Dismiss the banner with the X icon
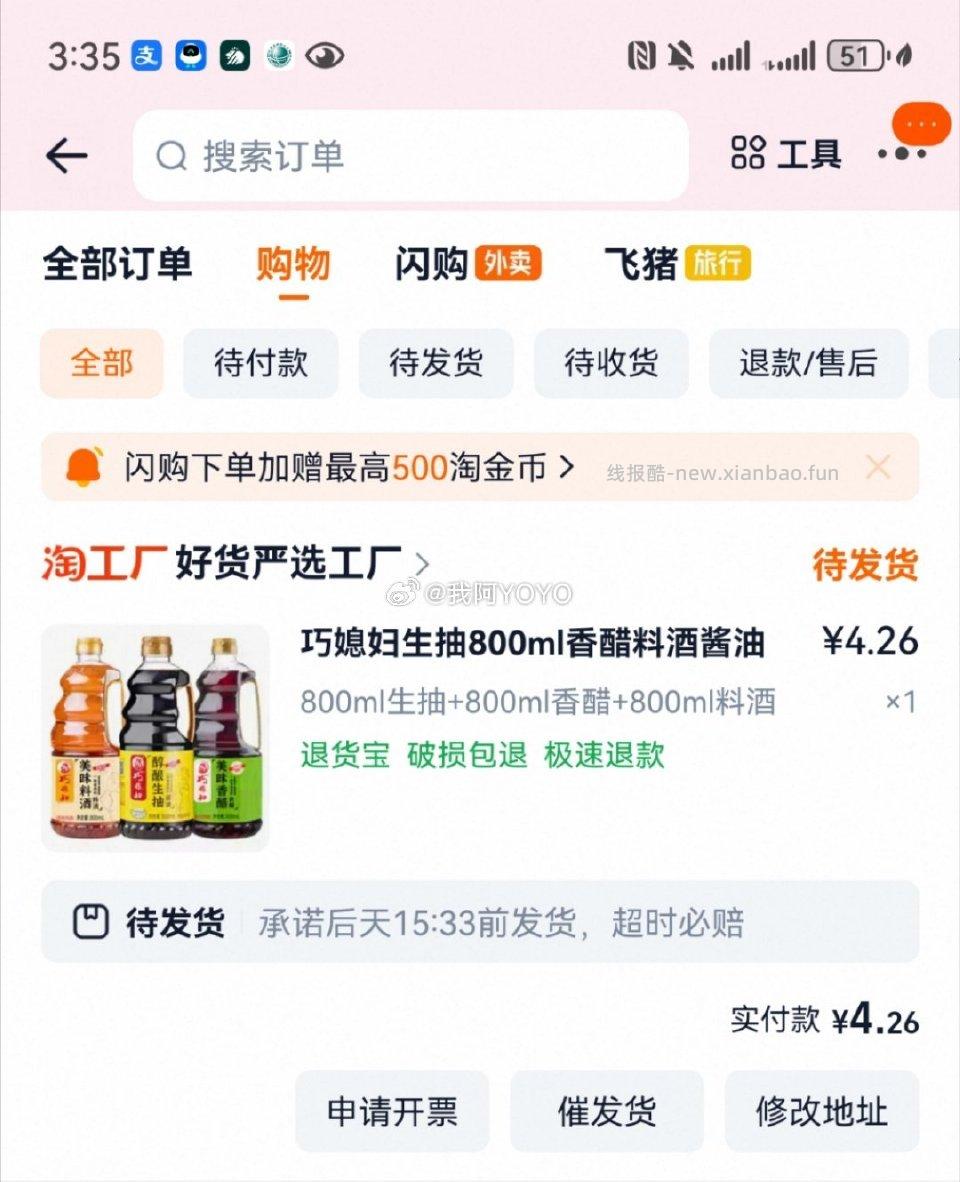 pos(878,467)
